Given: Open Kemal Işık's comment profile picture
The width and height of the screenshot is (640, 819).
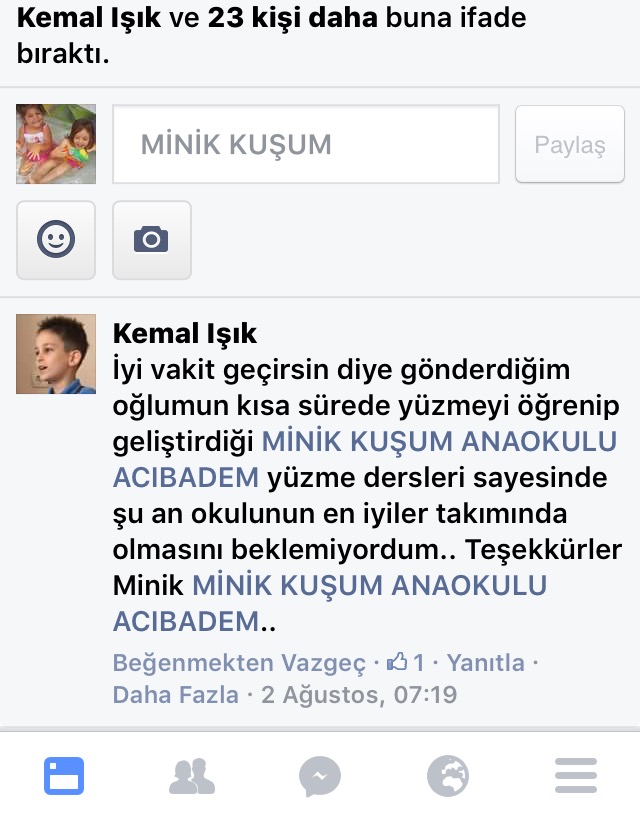Looking at the screenshot, I should [56, 354].
